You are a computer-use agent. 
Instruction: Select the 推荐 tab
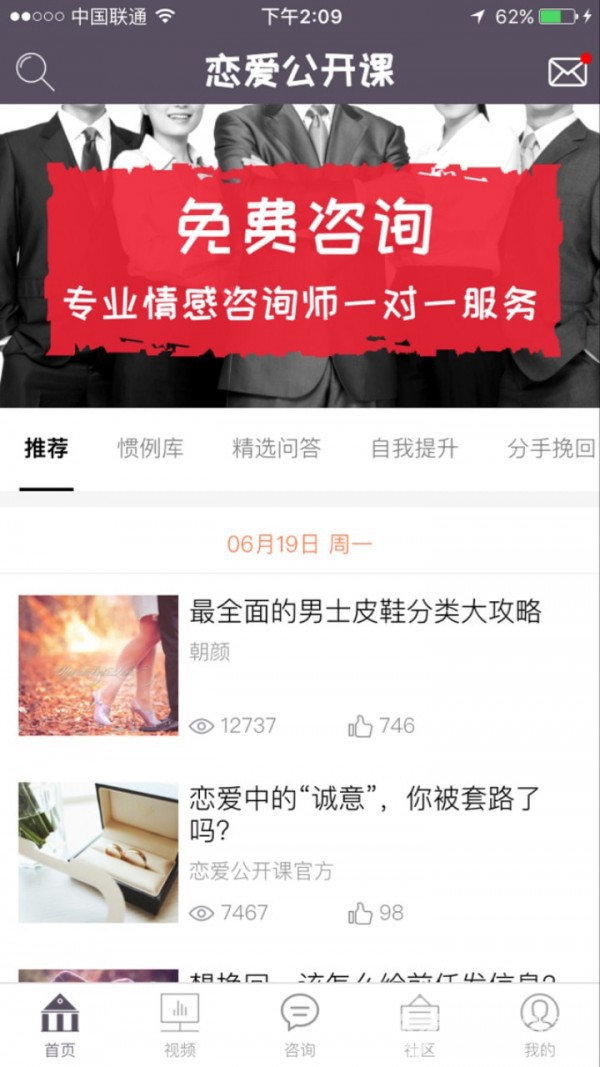coord(46,448)
